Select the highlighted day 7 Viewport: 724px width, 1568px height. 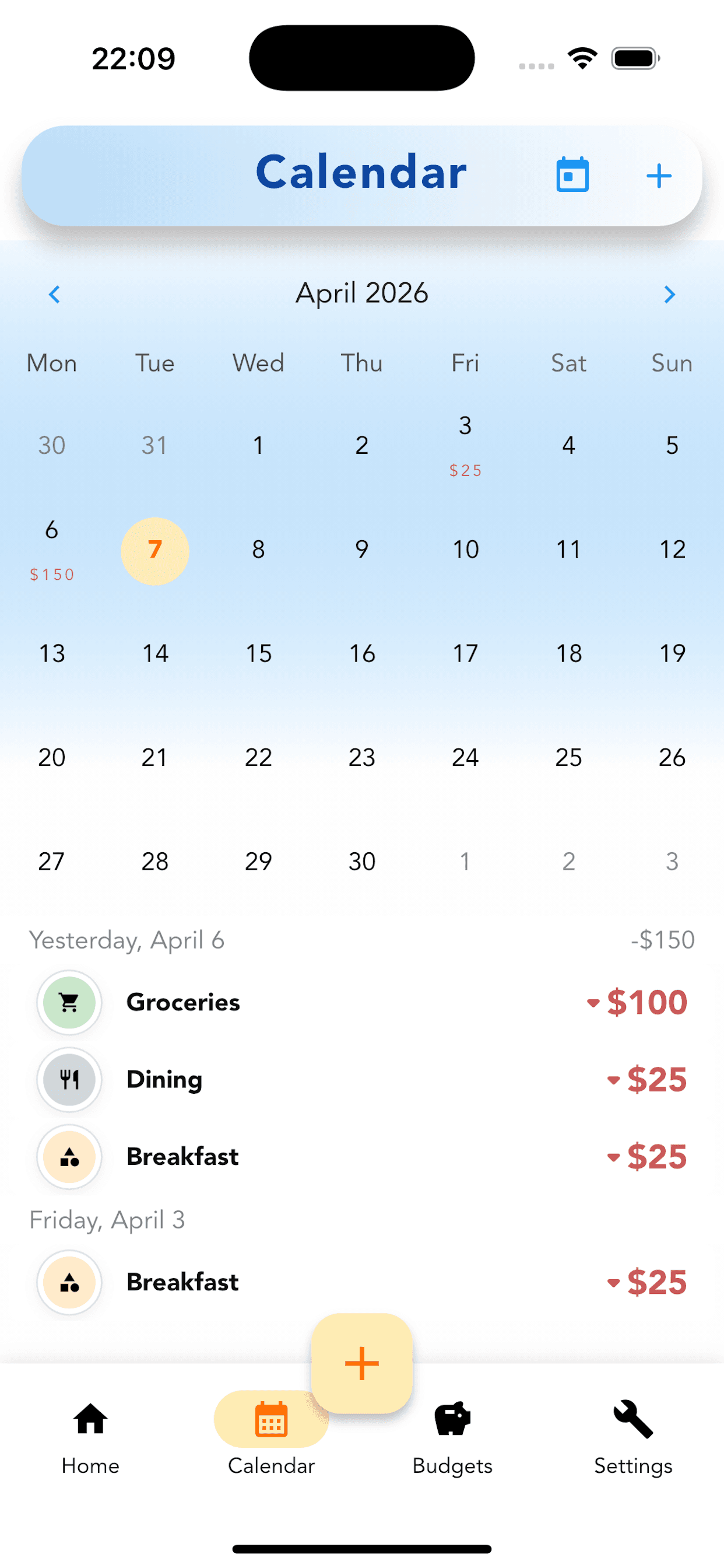coord(154,551)
